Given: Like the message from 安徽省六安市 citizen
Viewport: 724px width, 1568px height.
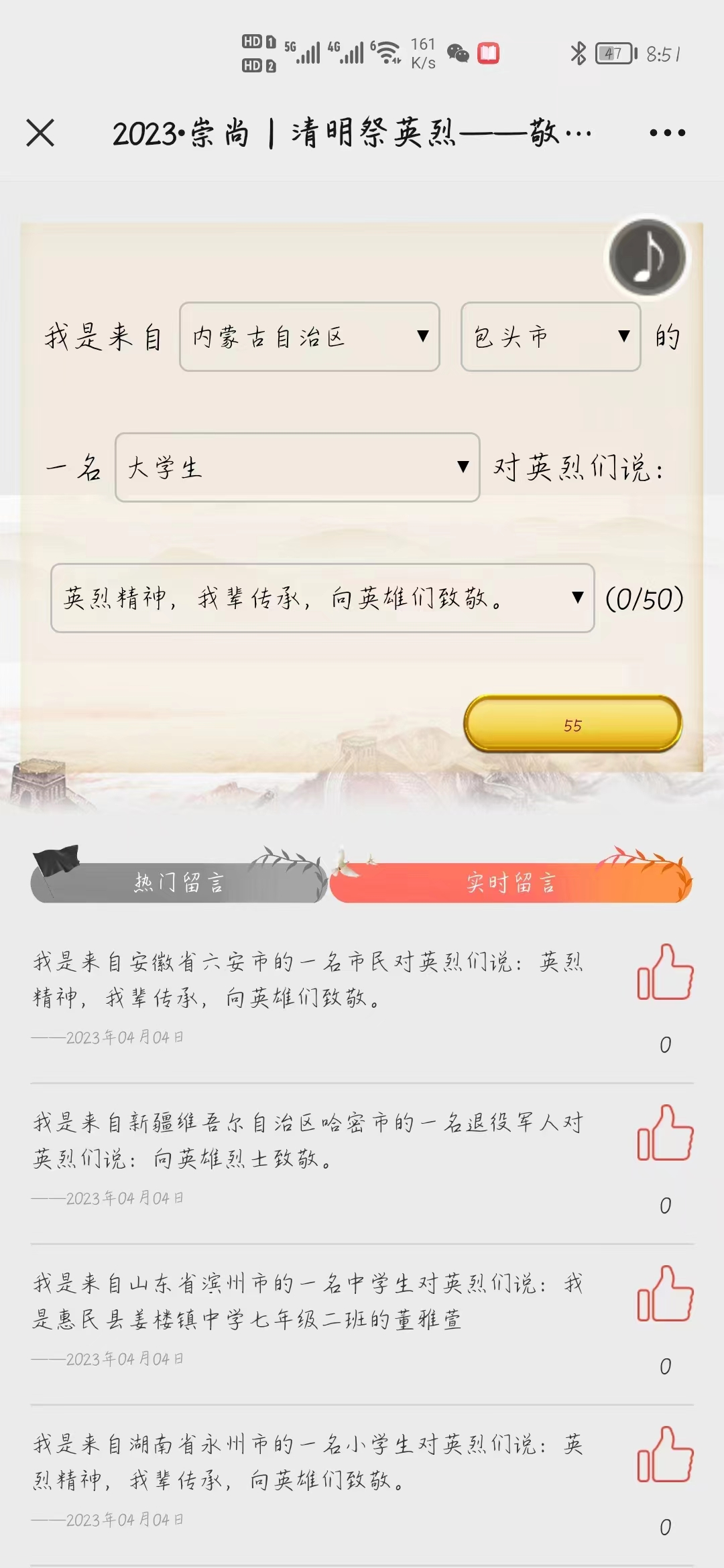Looking at the screenshot, I should pyautogui.click(x=665, y=973).
